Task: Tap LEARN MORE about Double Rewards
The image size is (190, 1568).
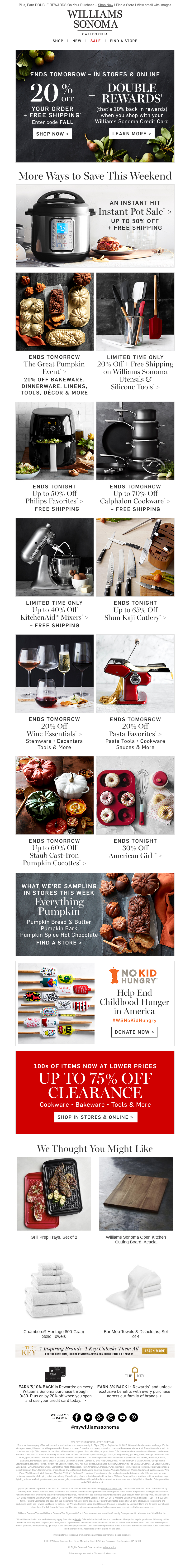Action: (x=131, y=133)
